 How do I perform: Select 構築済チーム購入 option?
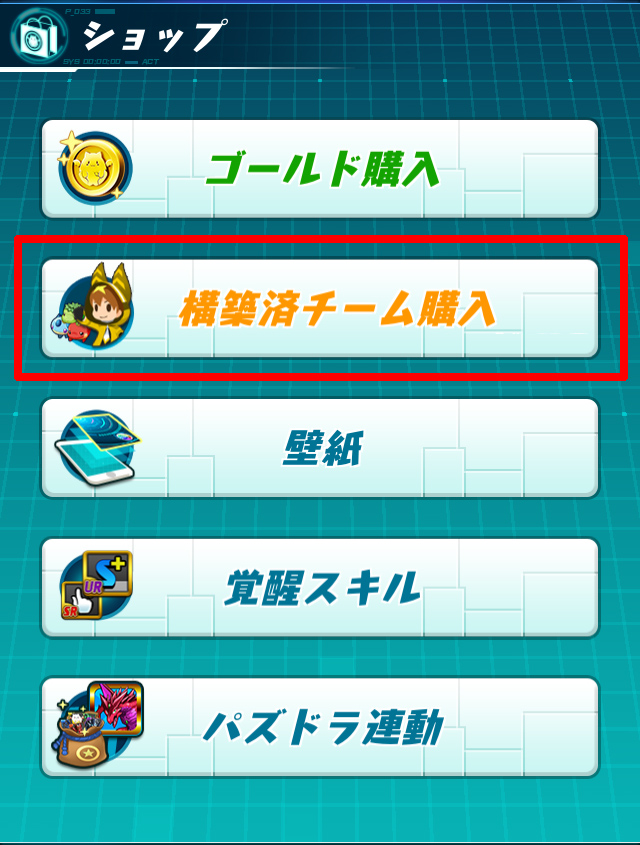(x=320, y=308)
